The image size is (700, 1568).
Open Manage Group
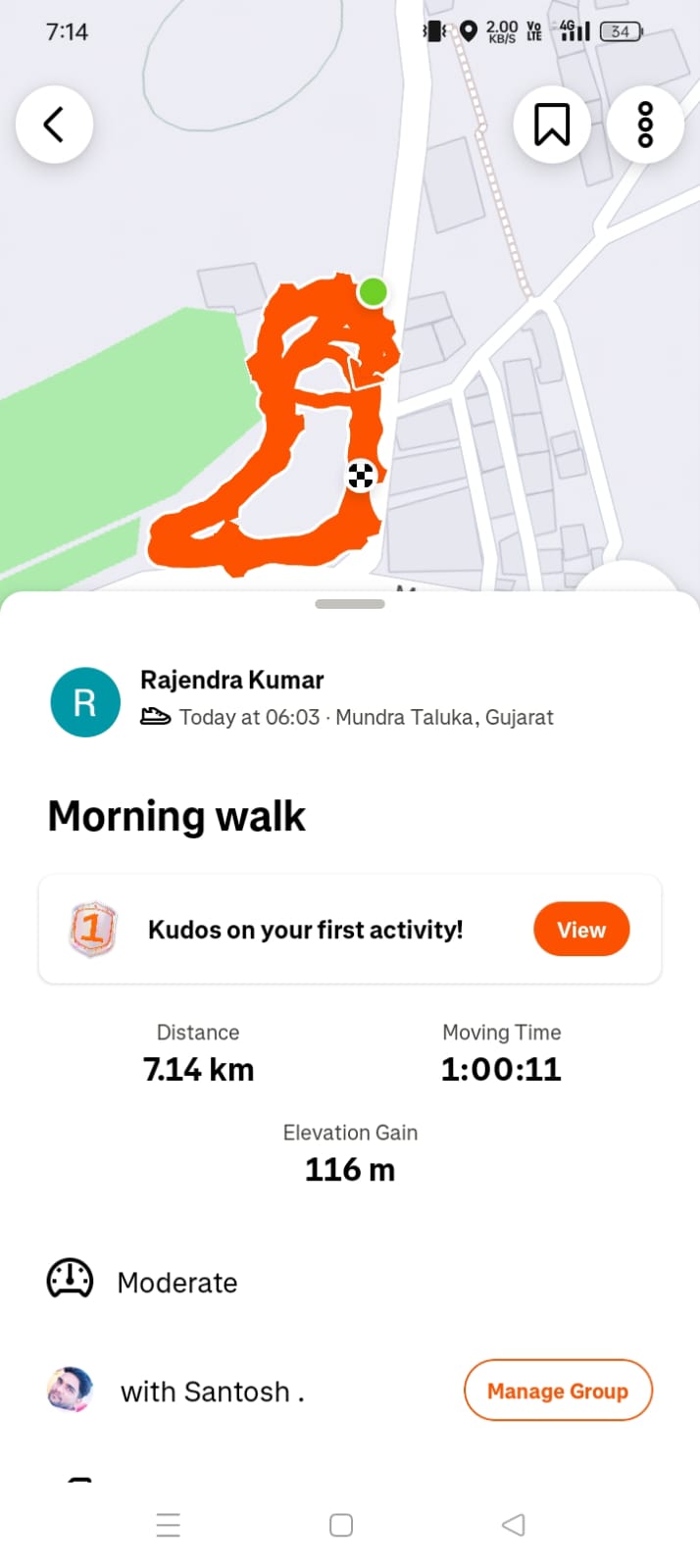(x=557, y=1391)
